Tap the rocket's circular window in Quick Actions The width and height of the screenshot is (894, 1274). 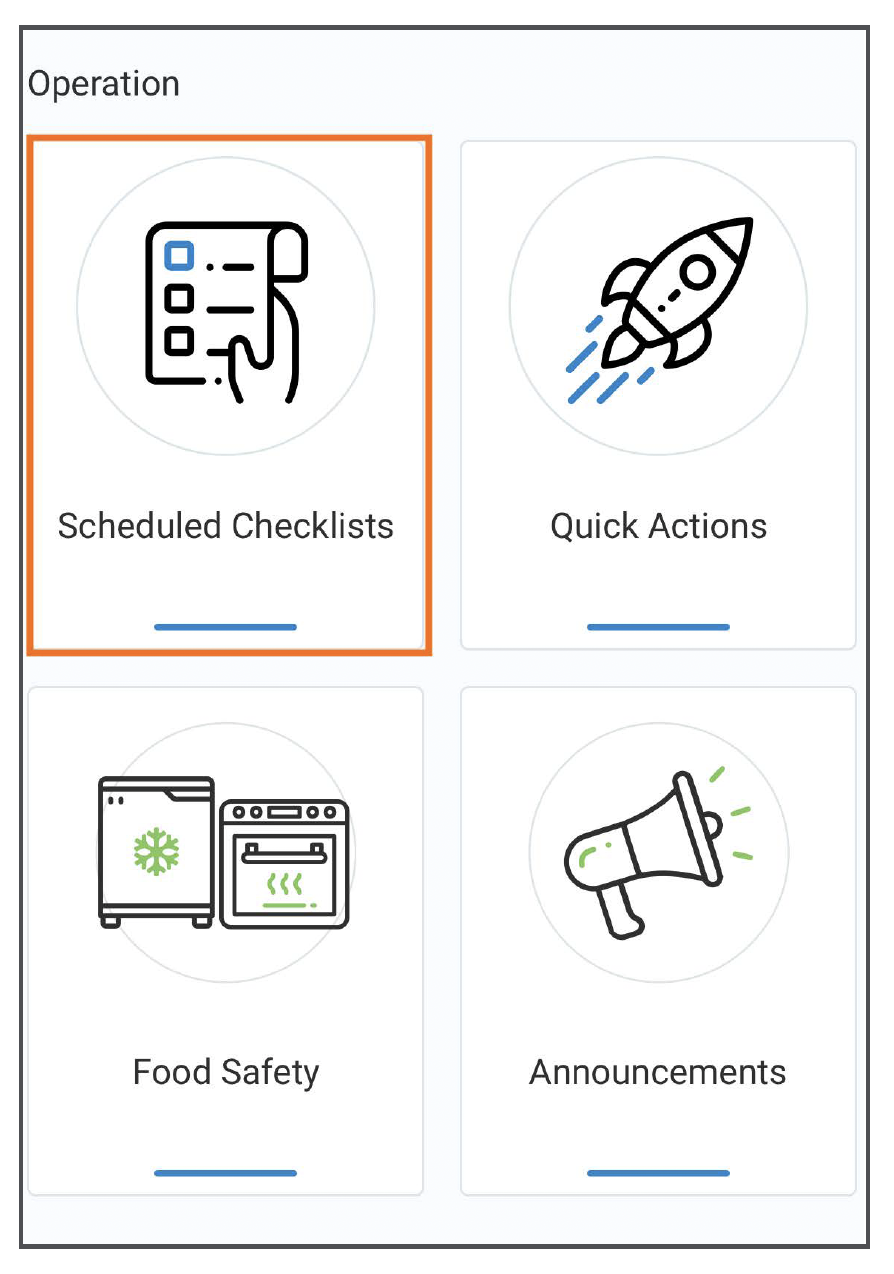tap(695, 272)
